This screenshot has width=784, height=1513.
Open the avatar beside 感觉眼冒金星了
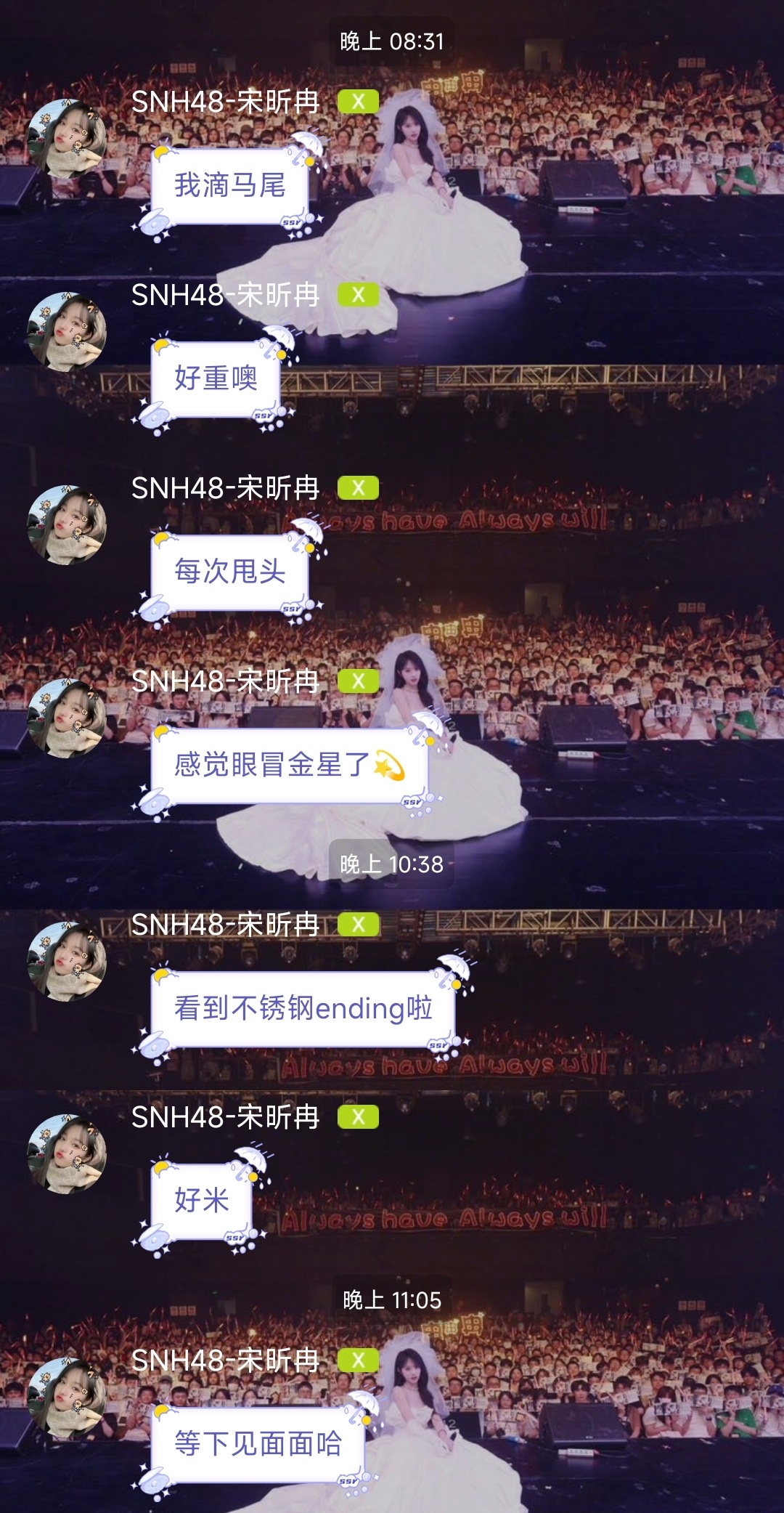coord(67,718)
